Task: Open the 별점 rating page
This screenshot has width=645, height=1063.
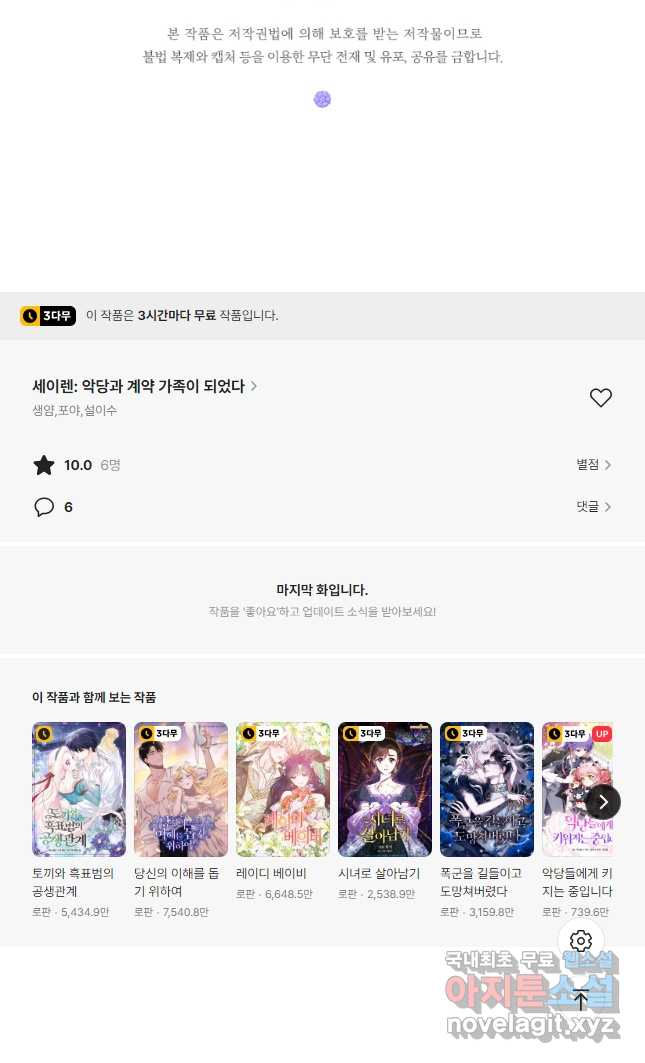Action: point(593,464)
